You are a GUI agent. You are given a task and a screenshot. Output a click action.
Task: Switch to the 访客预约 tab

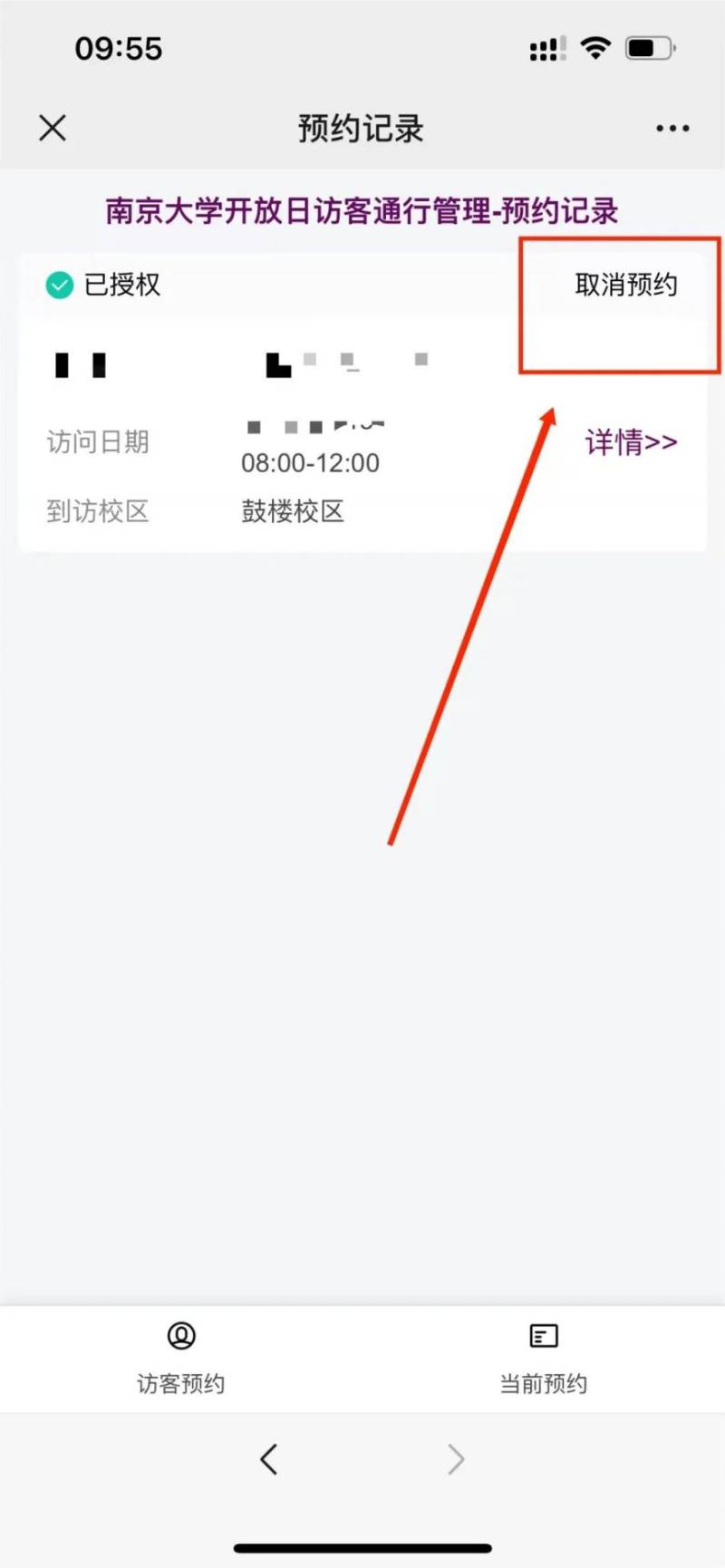(x=181, y=1359)
